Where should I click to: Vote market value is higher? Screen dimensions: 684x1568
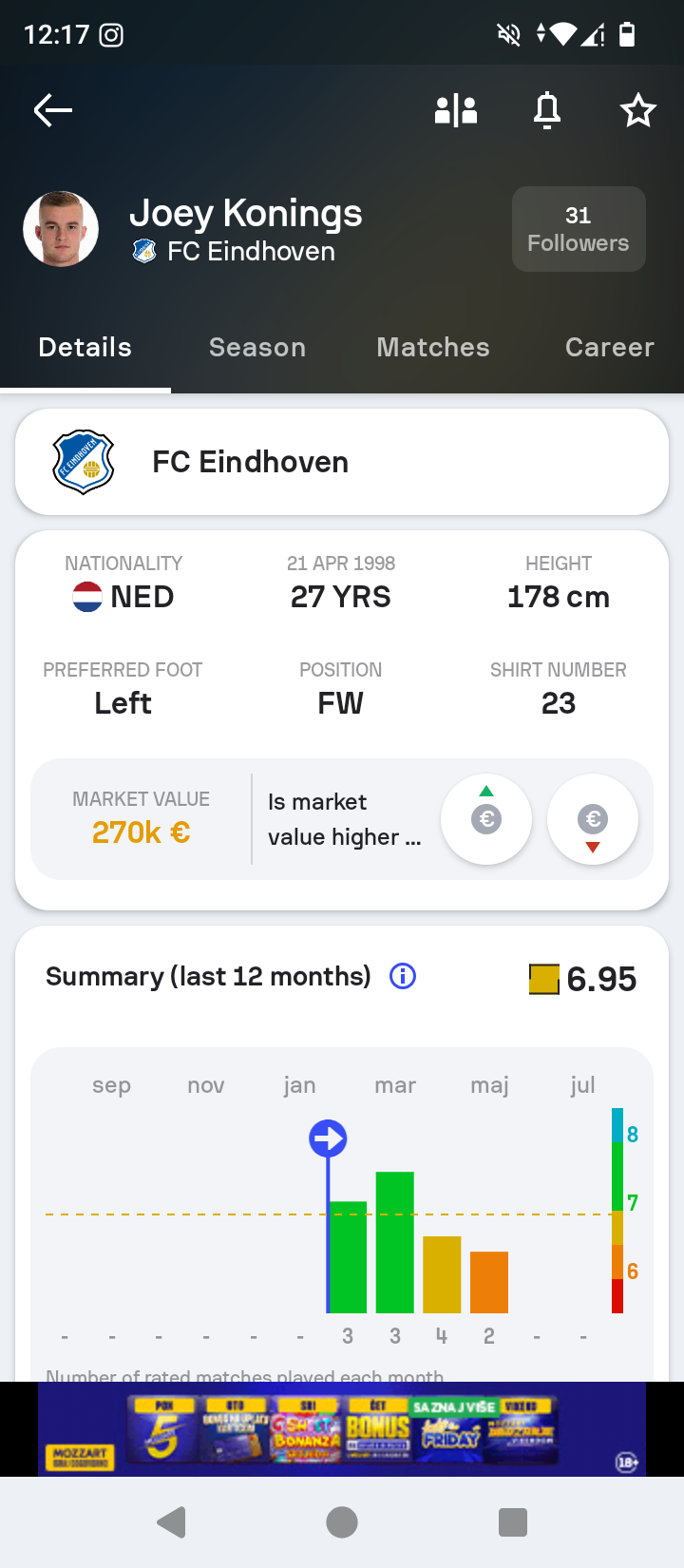486,819
